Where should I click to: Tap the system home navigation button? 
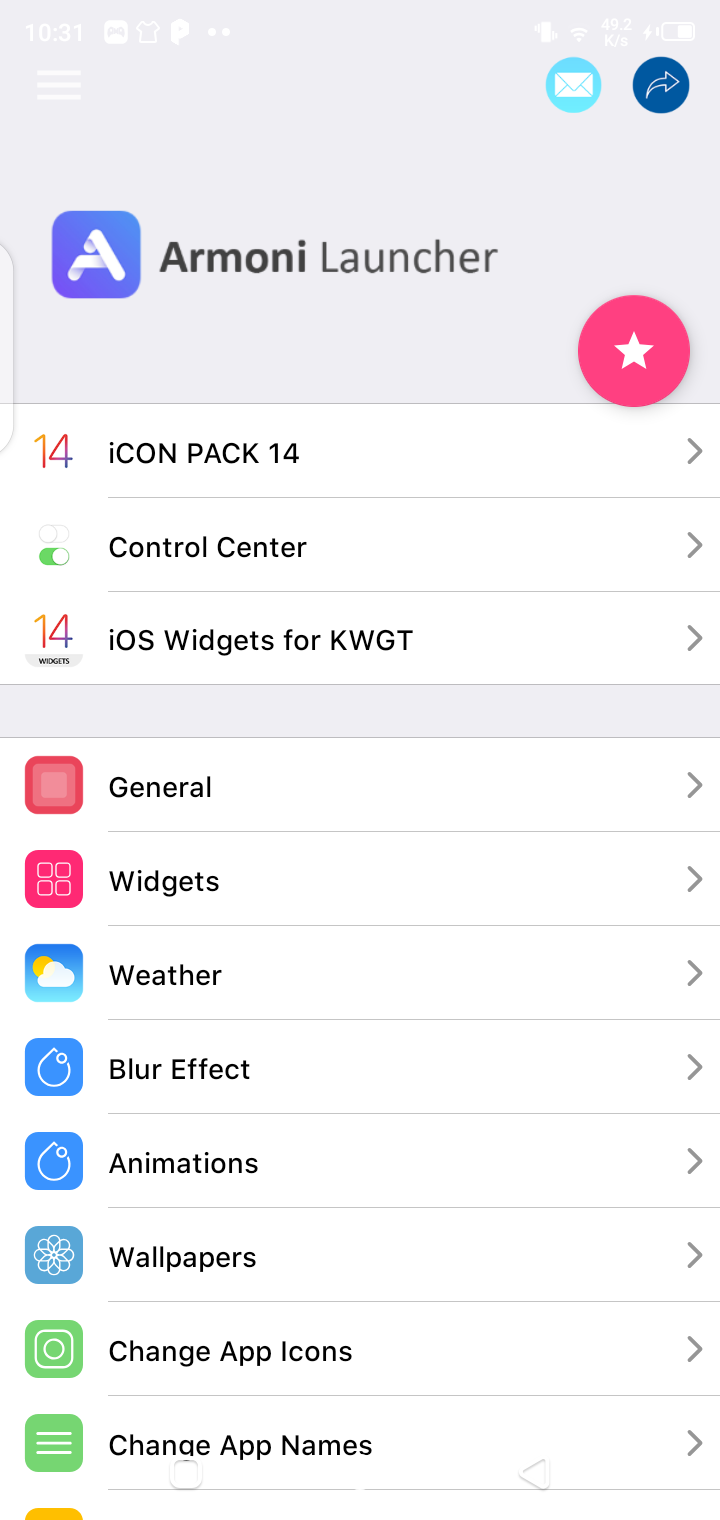click(187, 1474)
